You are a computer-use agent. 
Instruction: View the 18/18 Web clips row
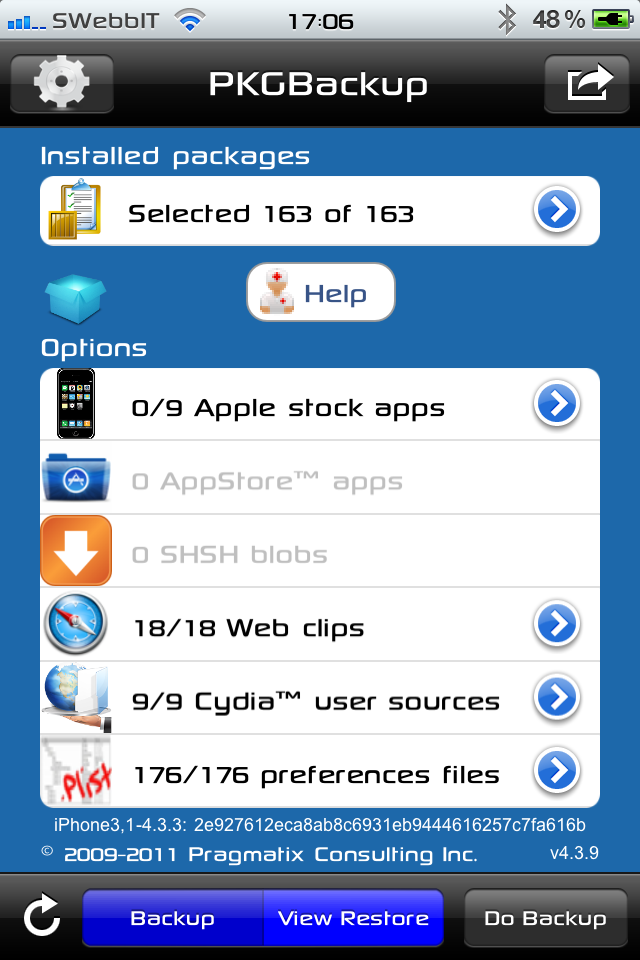[320, 626]
